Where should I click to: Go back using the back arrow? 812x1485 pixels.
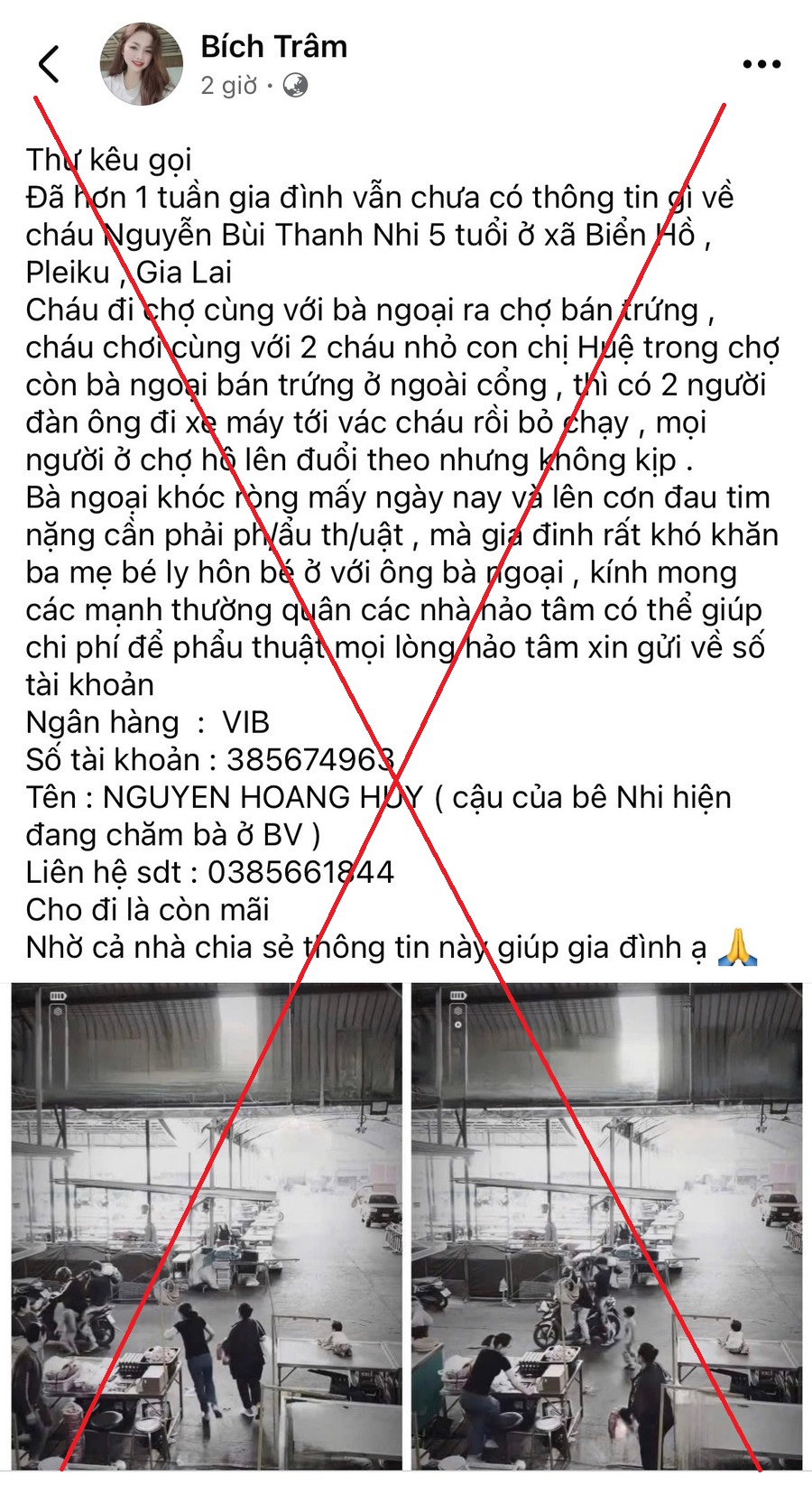coord(49,64)
